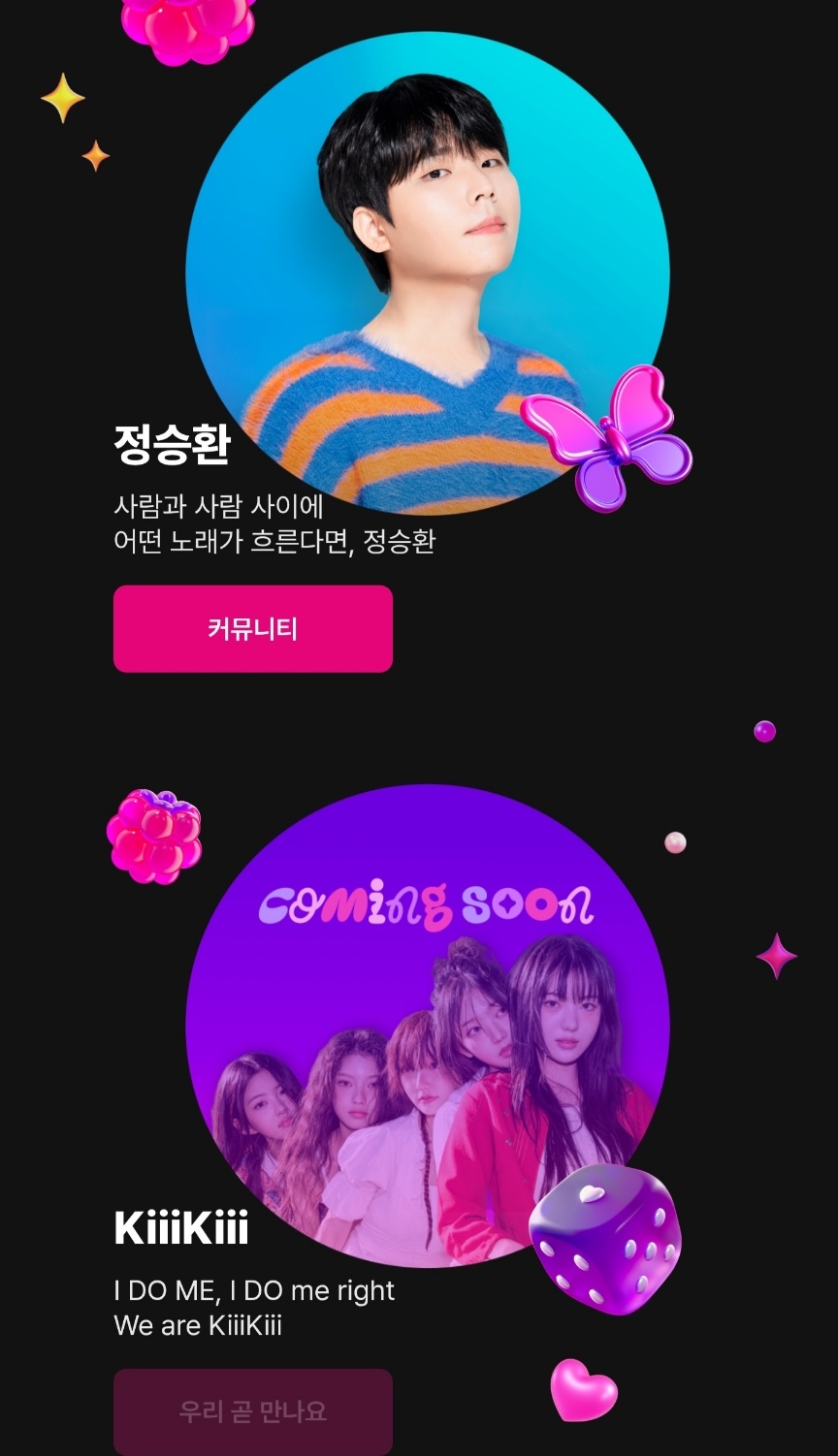Viewport: 838px width, 1456px height.
Task: Tap the 우리 곧 만나요 button for KiiiKiii
Action: click(x=252, y=1410)
